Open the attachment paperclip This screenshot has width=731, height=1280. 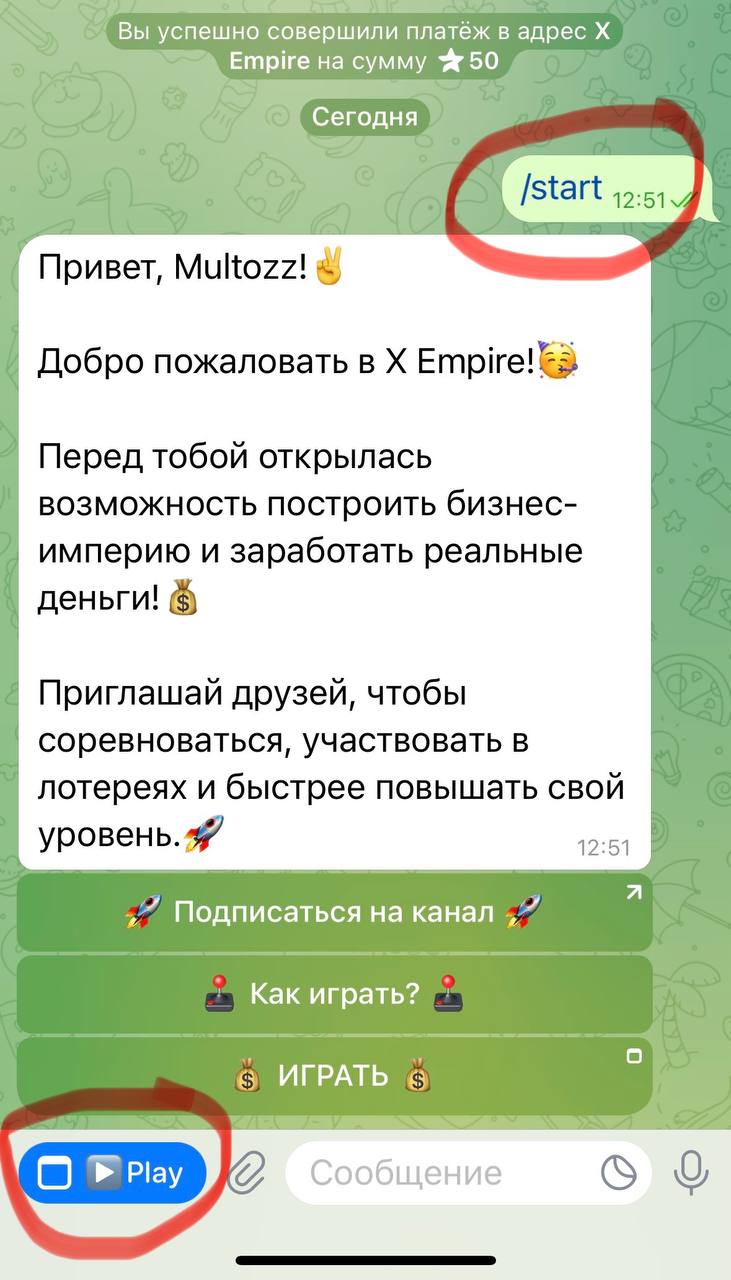coord(246,1173)
